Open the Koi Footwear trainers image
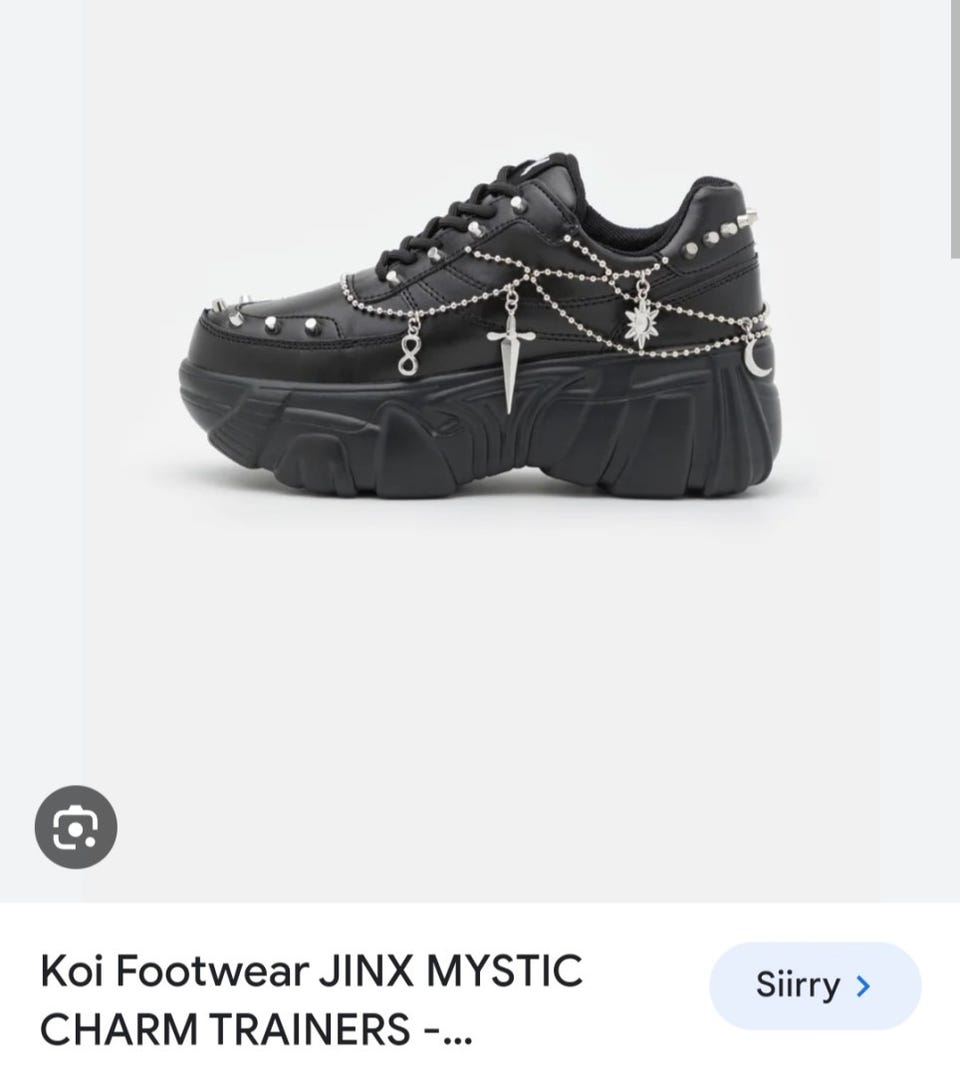 coord(478,330)
